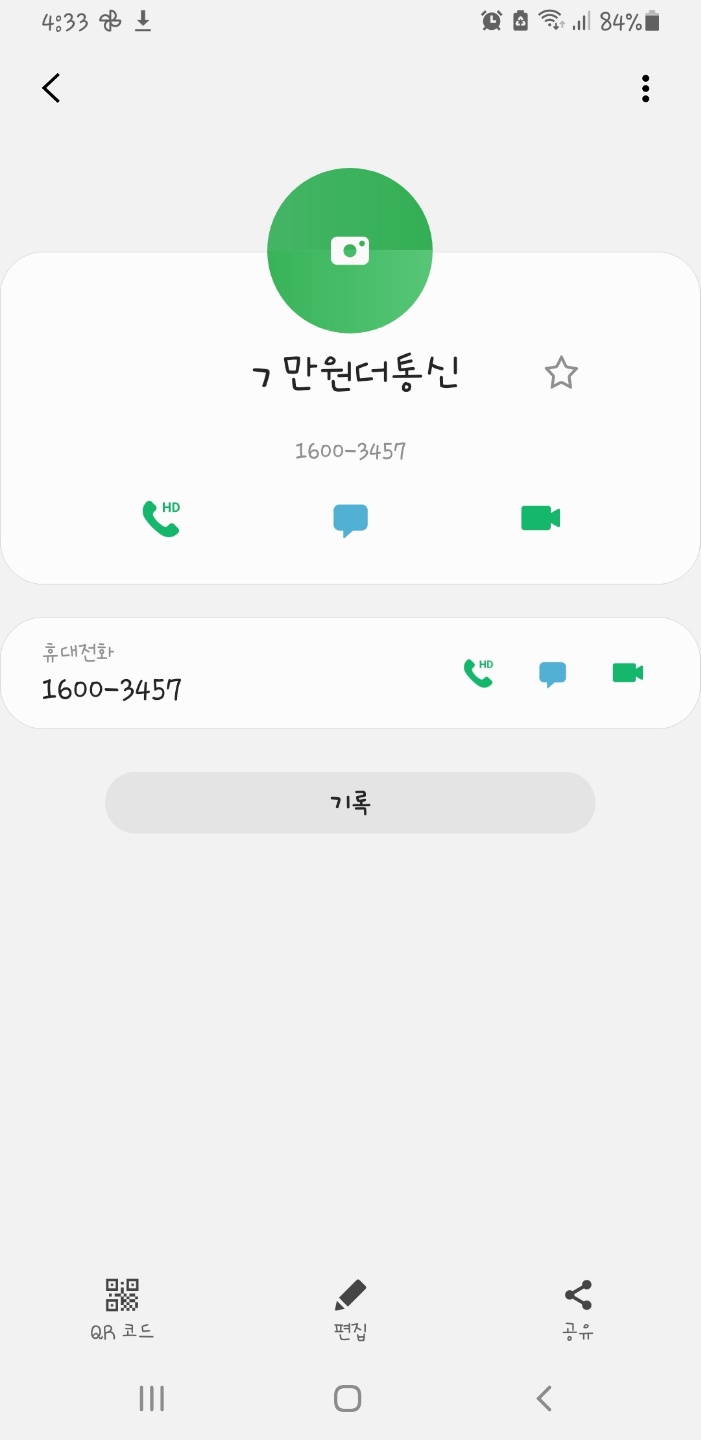
Task: Call 휴대전화 number using the small phone icon
Action: (478, 673)
